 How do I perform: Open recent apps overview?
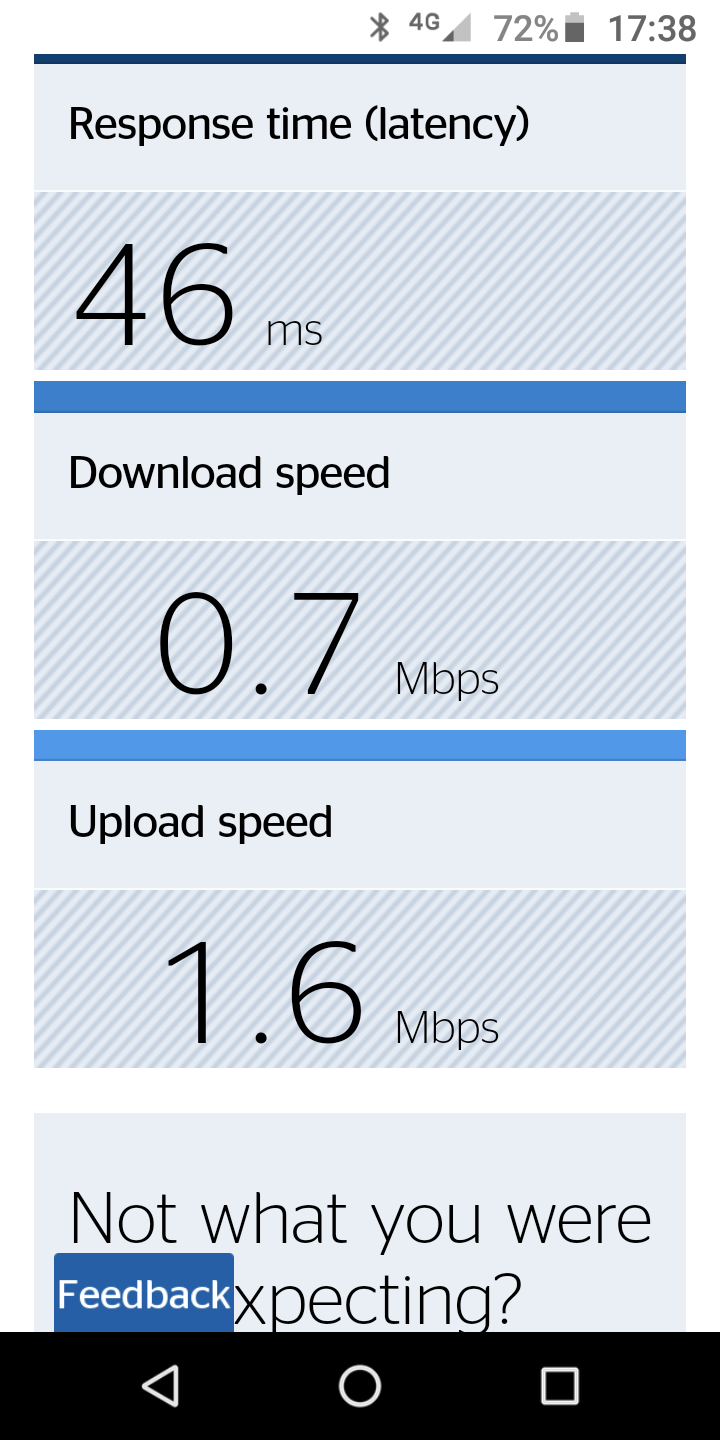pos(560,1386)
